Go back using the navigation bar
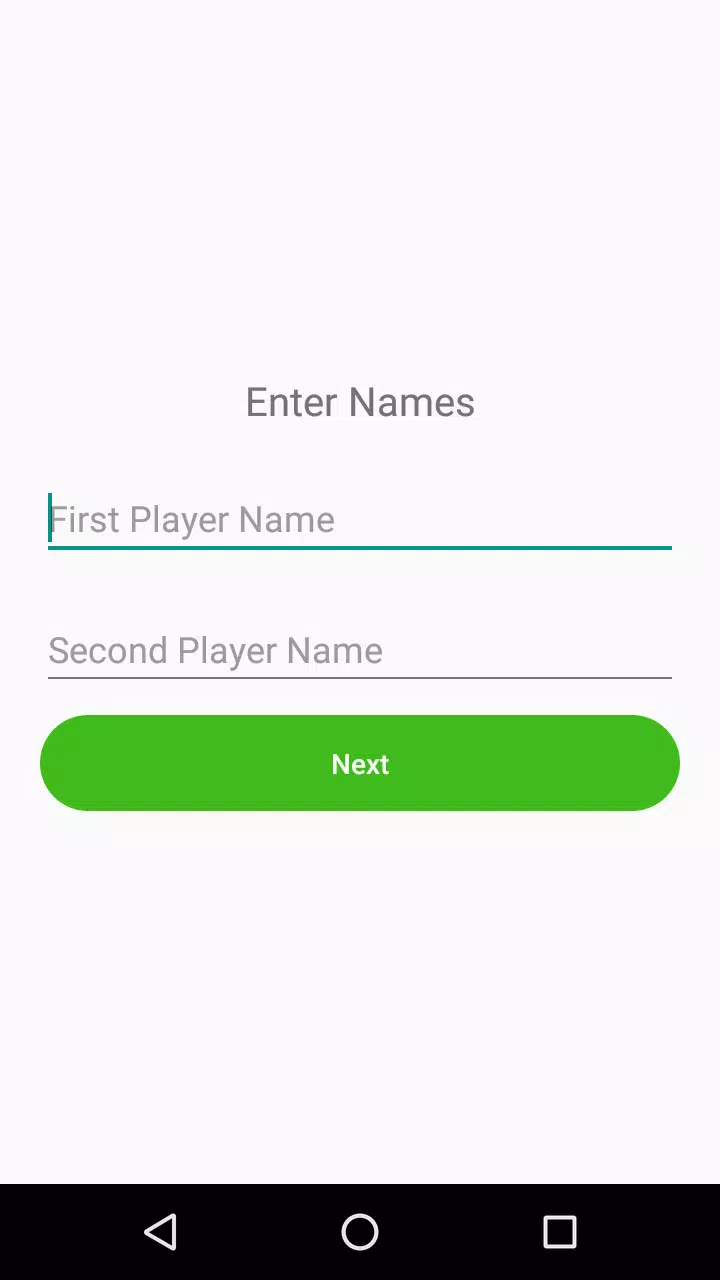 (x=160, y=1232)
